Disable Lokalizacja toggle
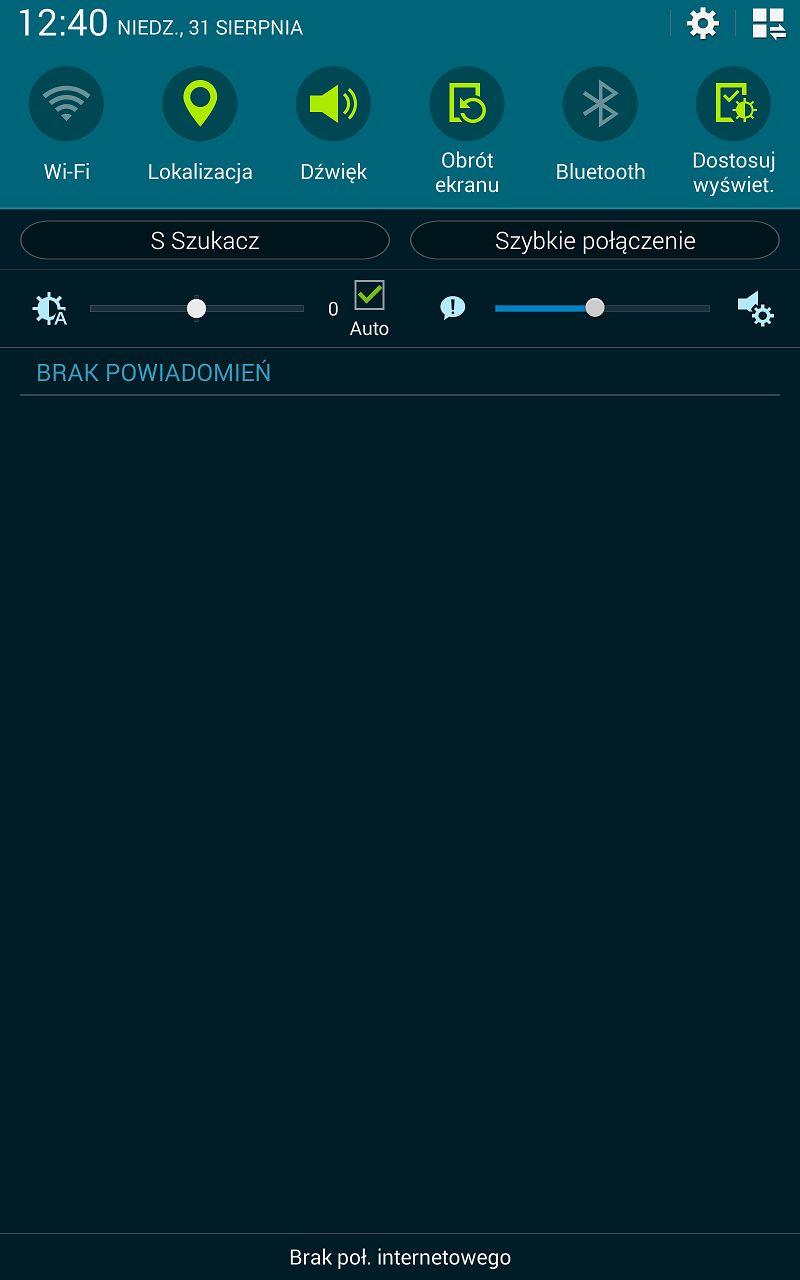Viewport: 800px width, 1280px height. (200, 104)
